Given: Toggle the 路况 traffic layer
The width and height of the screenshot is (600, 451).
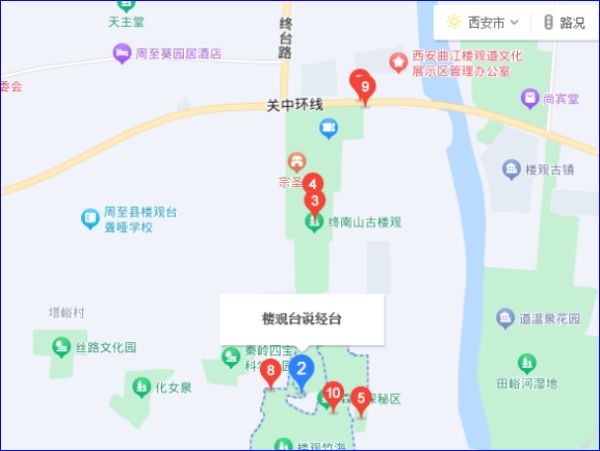Looking at the screenshot, I should pyautogui.click(x=564, y=22).
